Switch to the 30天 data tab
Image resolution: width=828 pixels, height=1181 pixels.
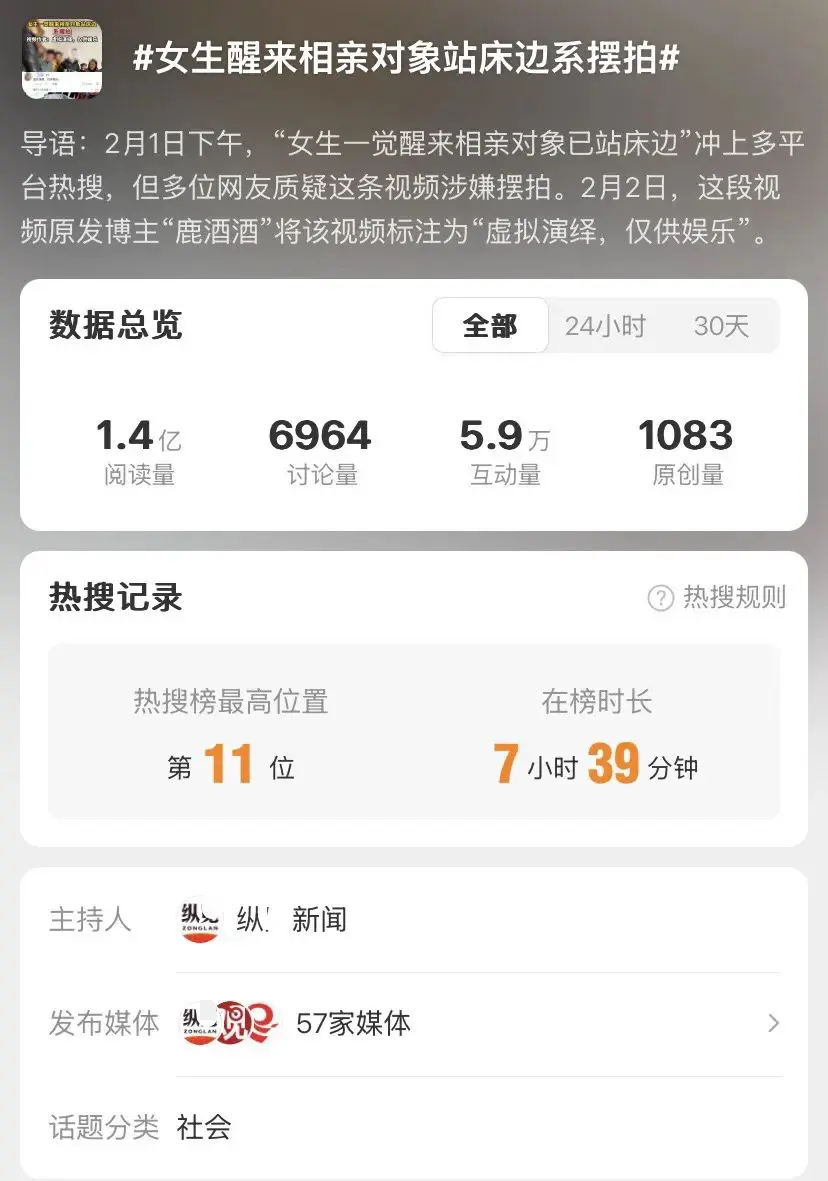coord(721,326)
